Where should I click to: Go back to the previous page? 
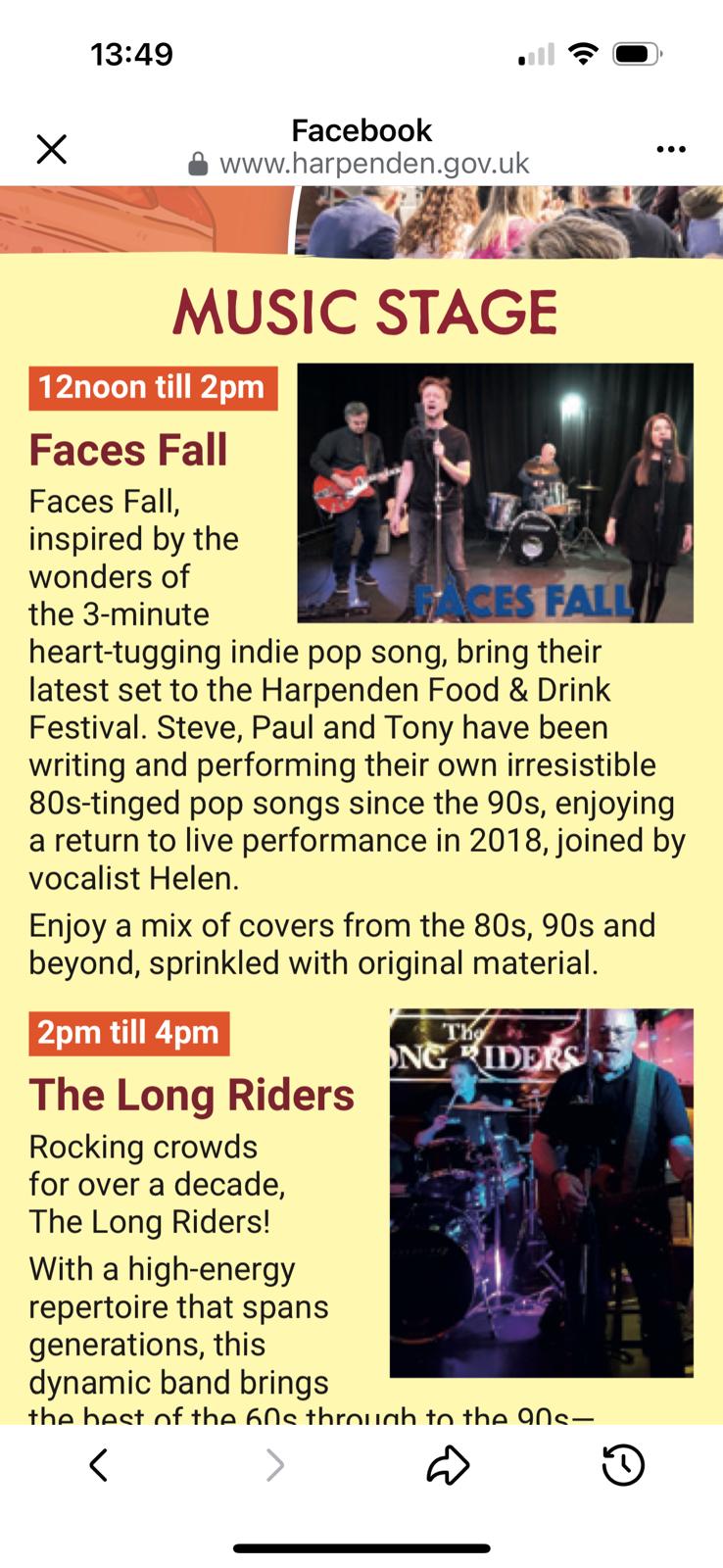pyautogui.click(x=98, y=1465)
